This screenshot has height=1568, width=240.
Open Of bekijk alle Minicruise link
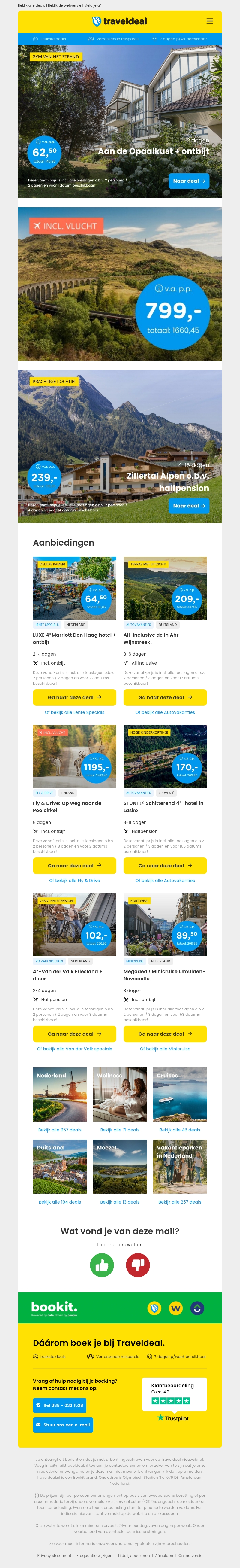(x=165, y=1049)
